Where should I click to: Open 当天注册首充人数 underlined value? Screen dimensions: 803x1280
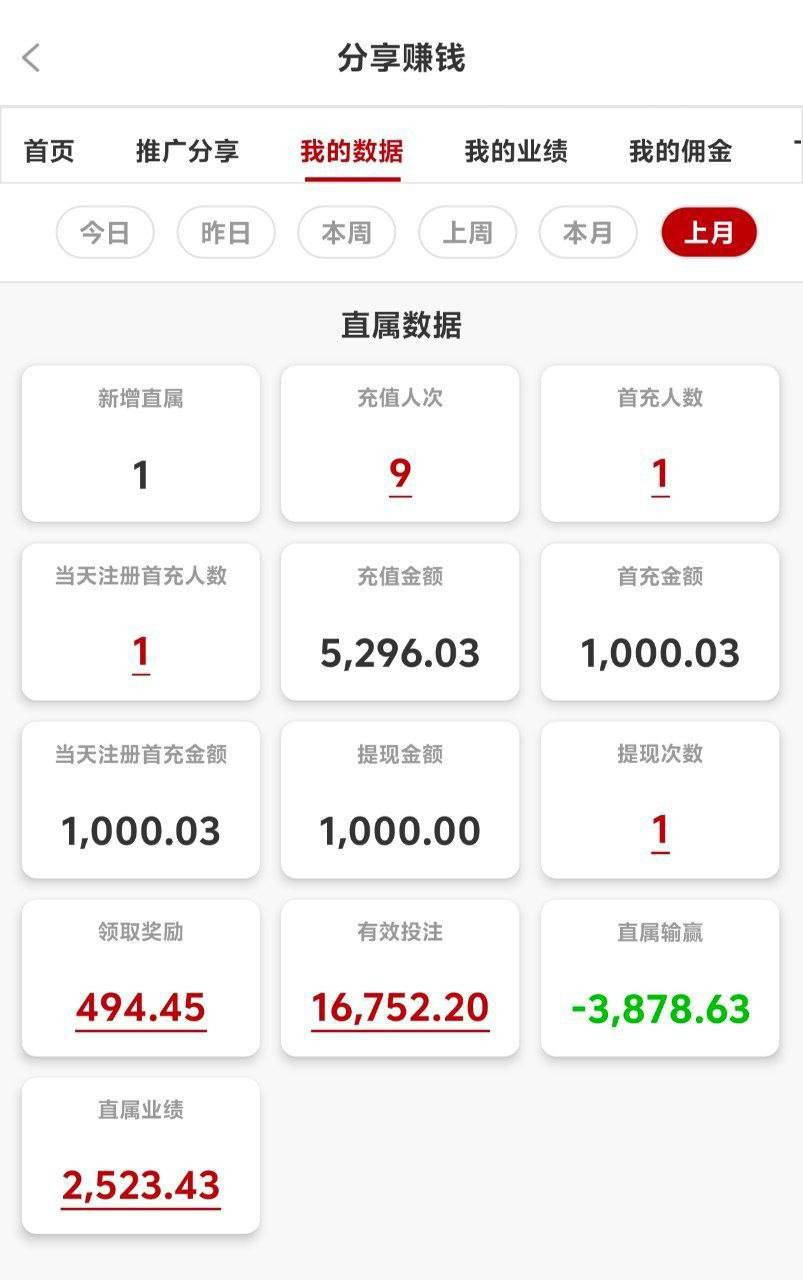pos(141,653)
